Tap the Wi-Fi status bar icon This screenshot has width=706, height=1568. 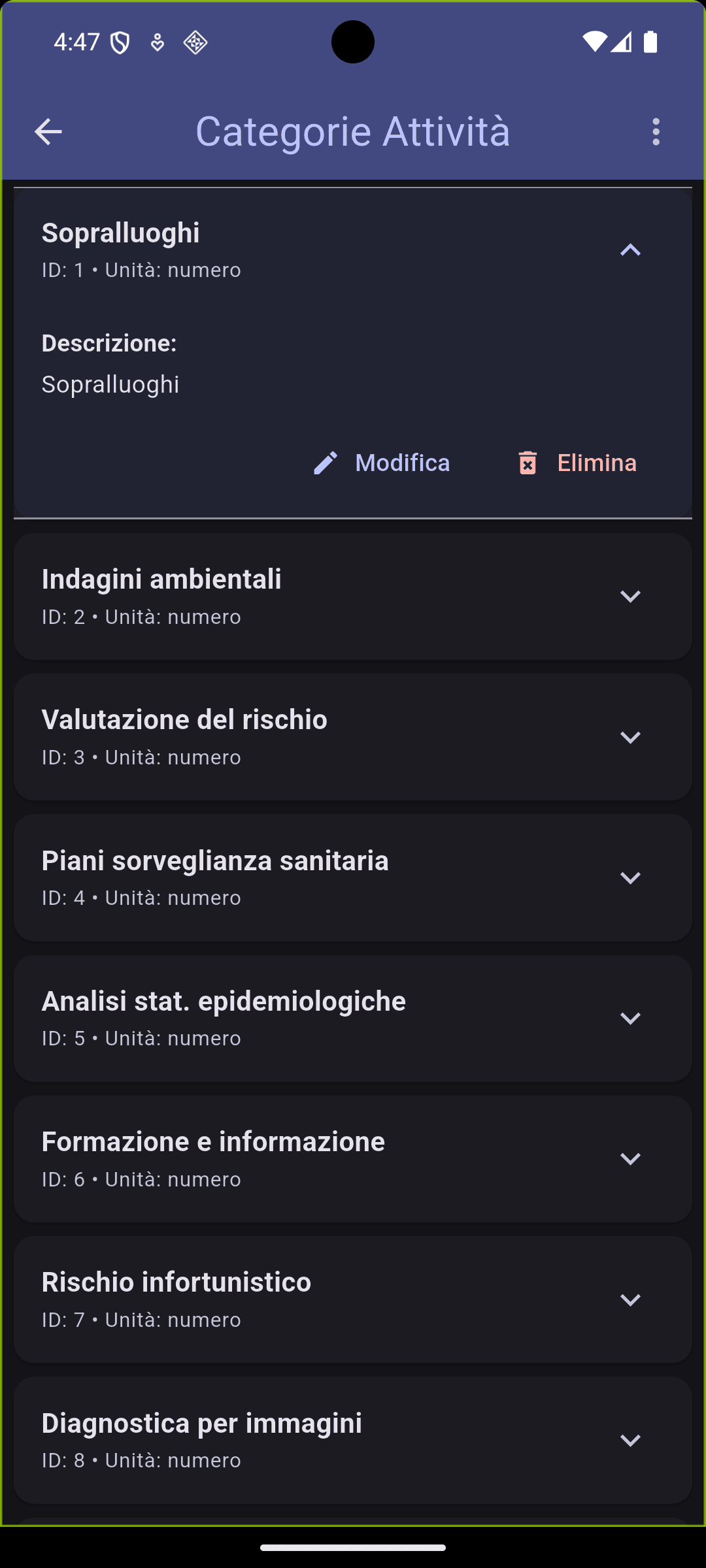click(x=596, y=42)
